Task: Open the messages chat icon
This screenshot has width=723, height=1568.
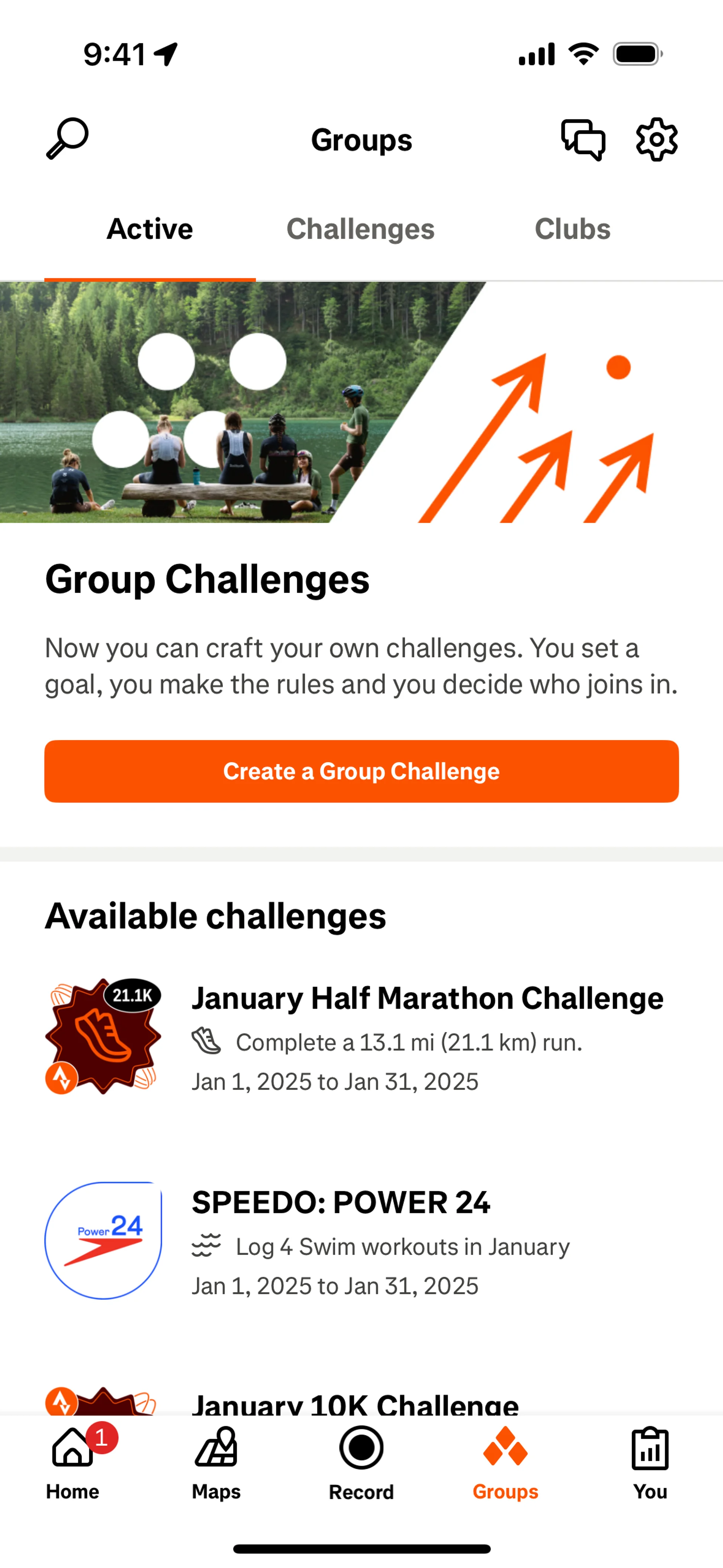Action: (x=583, y=139)
